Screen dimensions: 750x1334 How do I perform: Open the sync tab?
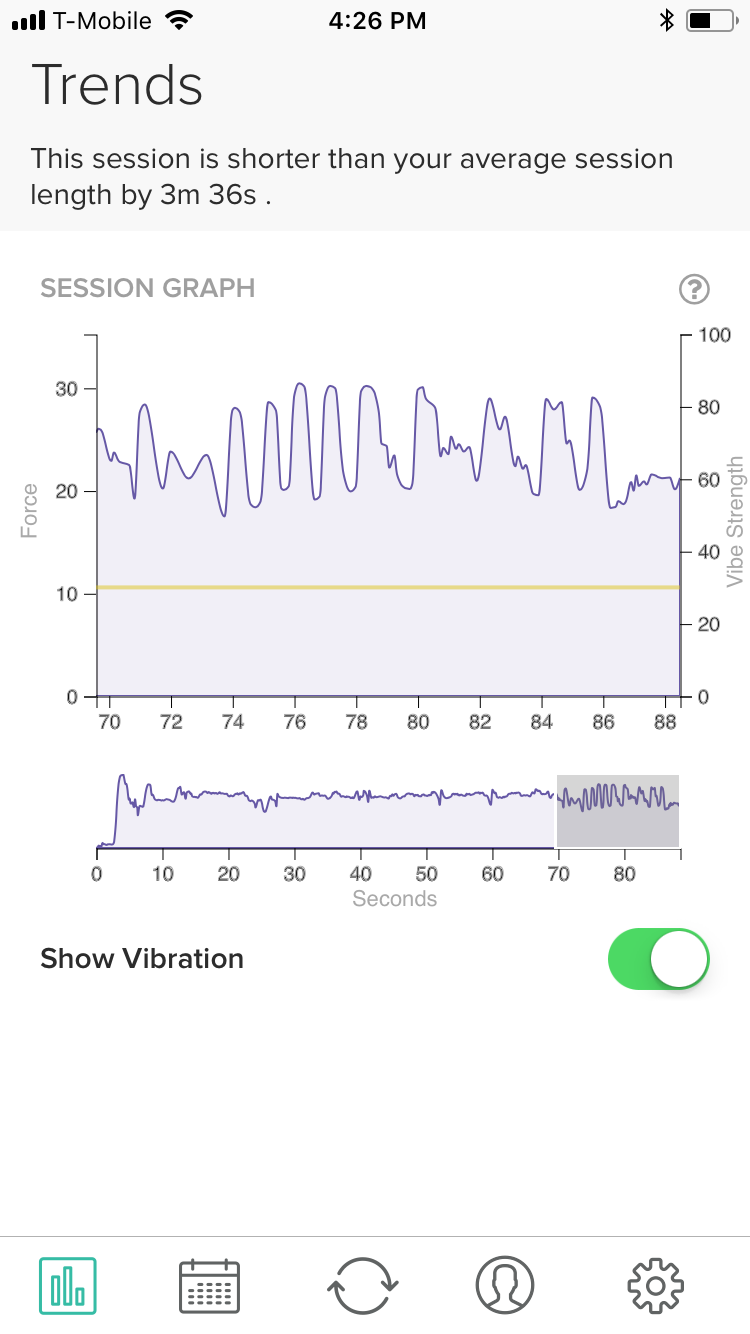pos(363,1285)
